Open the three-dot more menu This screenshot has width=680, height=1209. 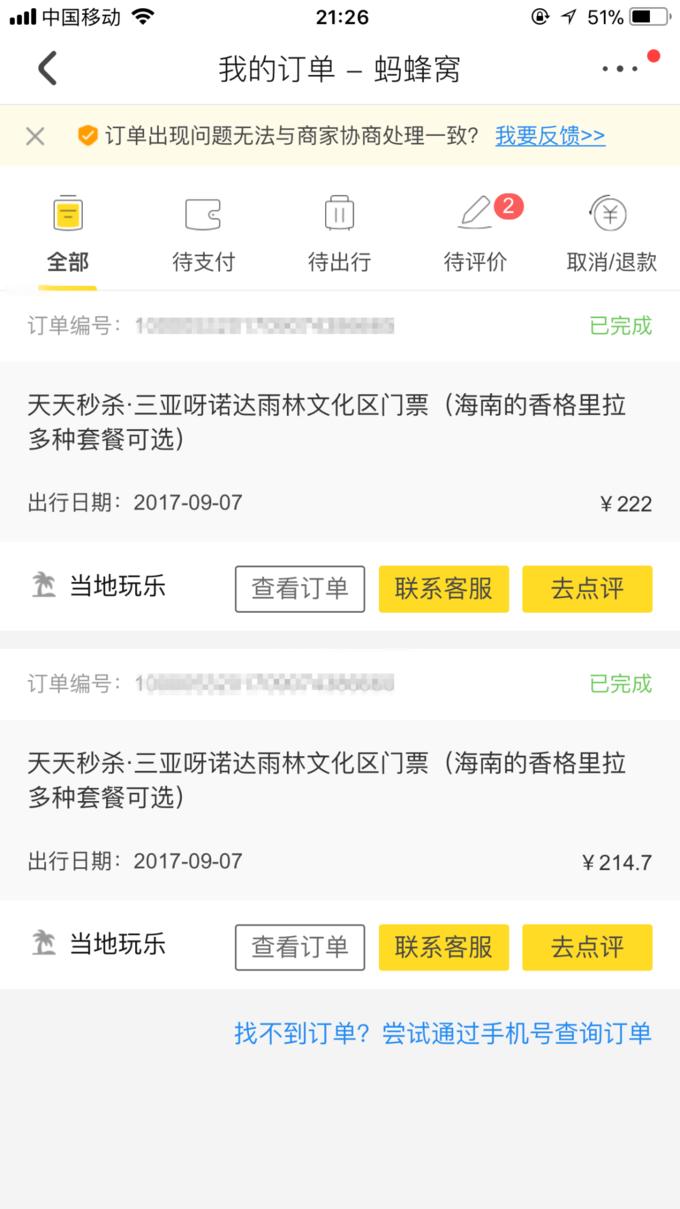point(620,69)
